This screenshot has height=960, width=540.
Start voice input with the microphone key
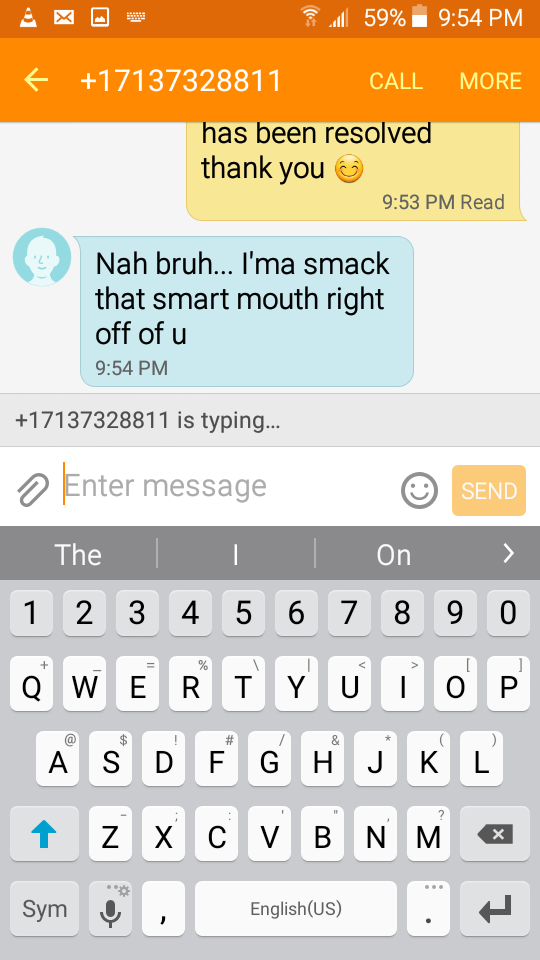[110, 908]
